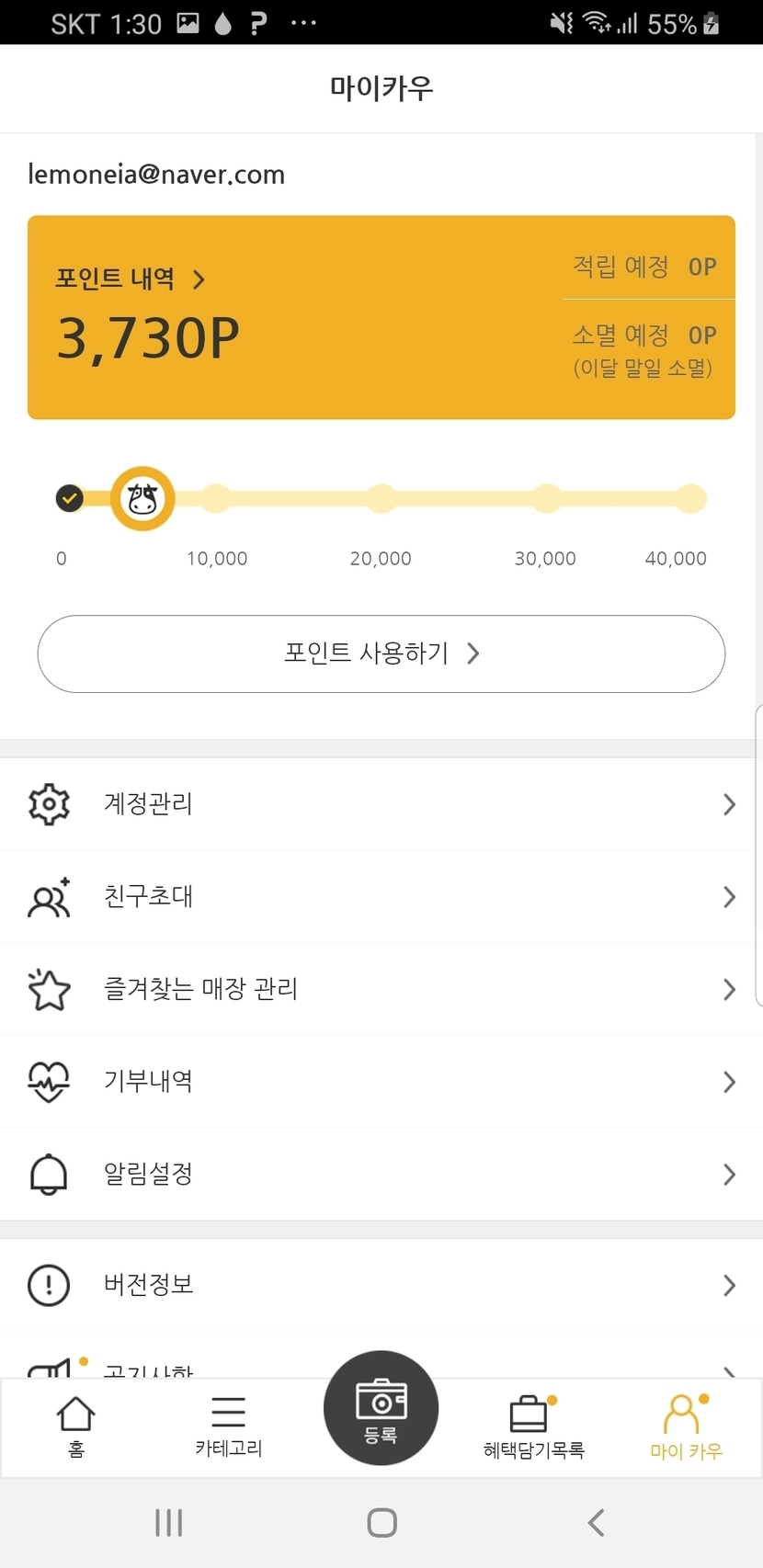Open 포인트 내역 point history
This screenshot has width=763, height=1568.
[130, 278]
